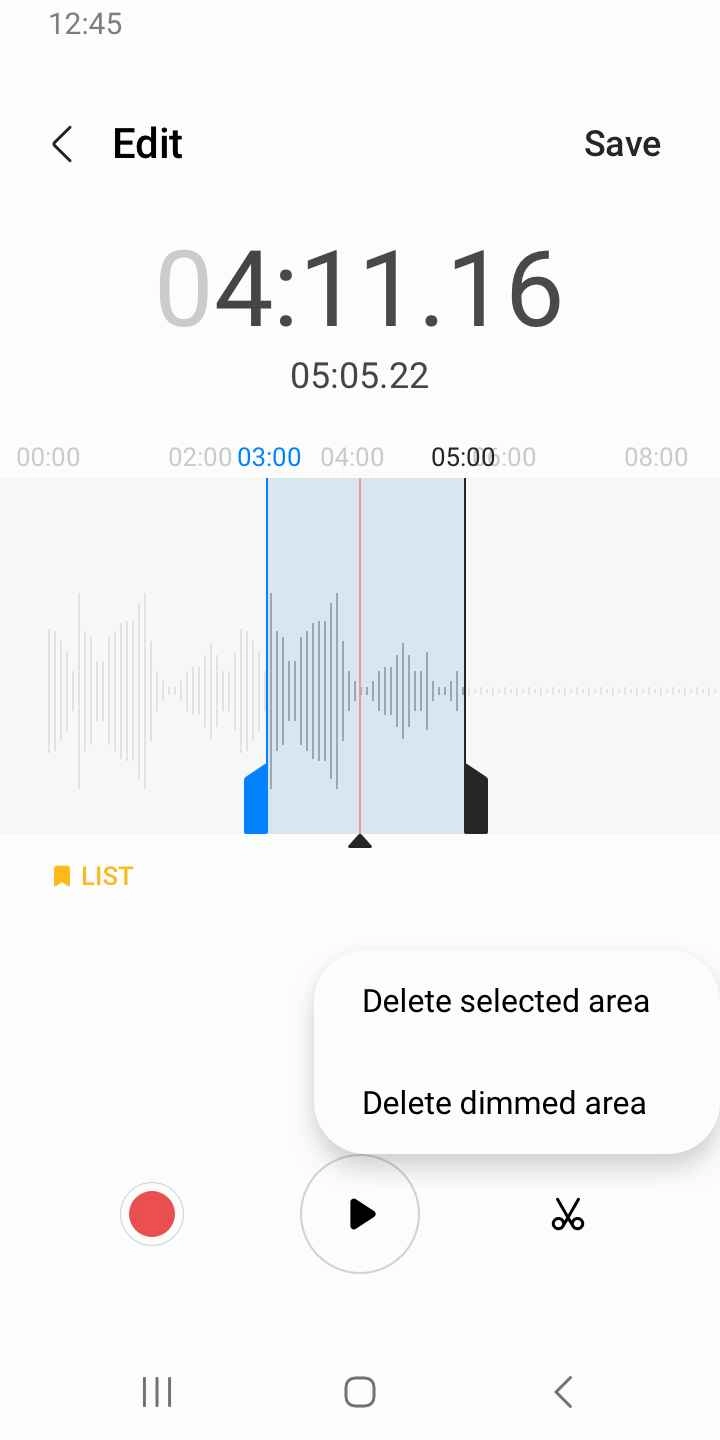Open recent apps from navigation bar

coord(157,1392)
